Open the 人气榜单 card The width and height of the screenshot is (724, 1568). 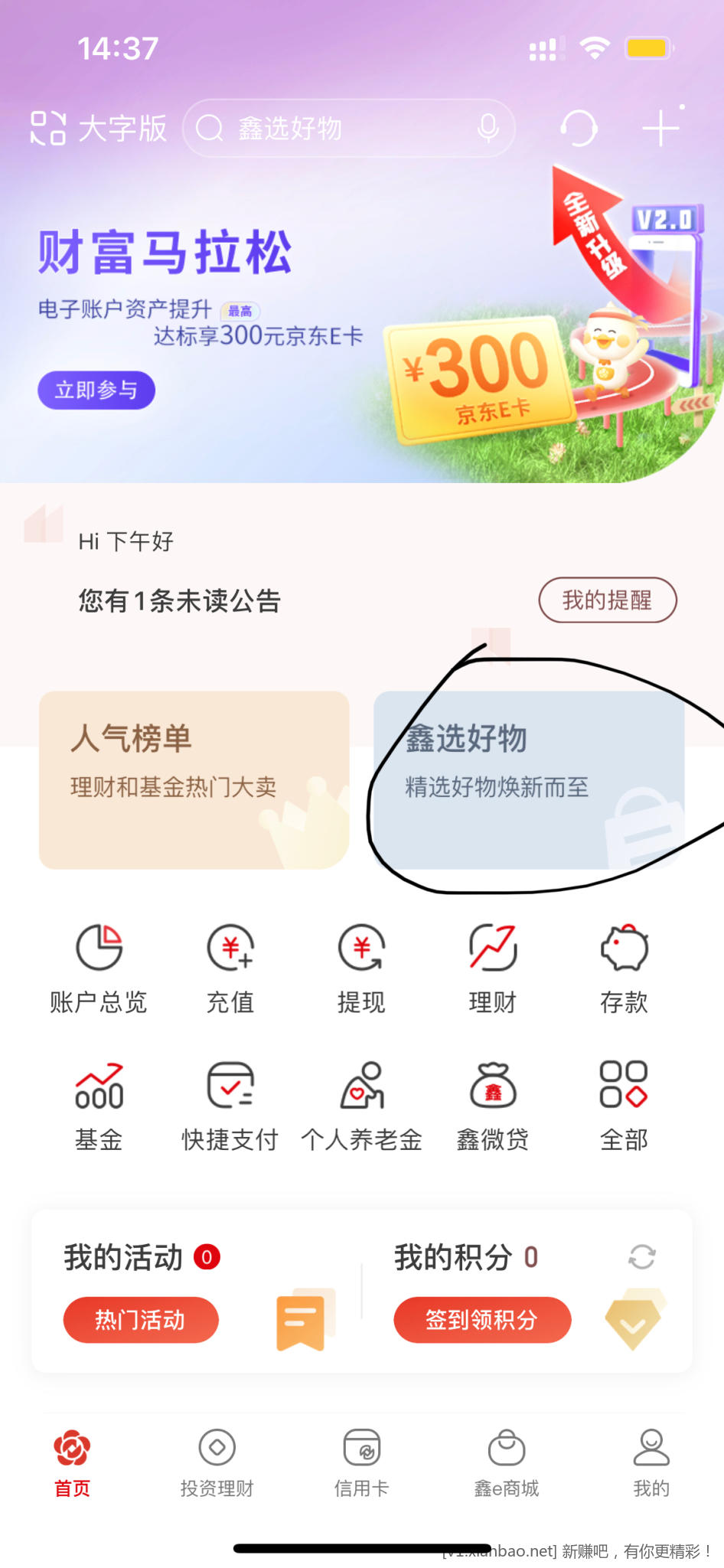point(194,779)
